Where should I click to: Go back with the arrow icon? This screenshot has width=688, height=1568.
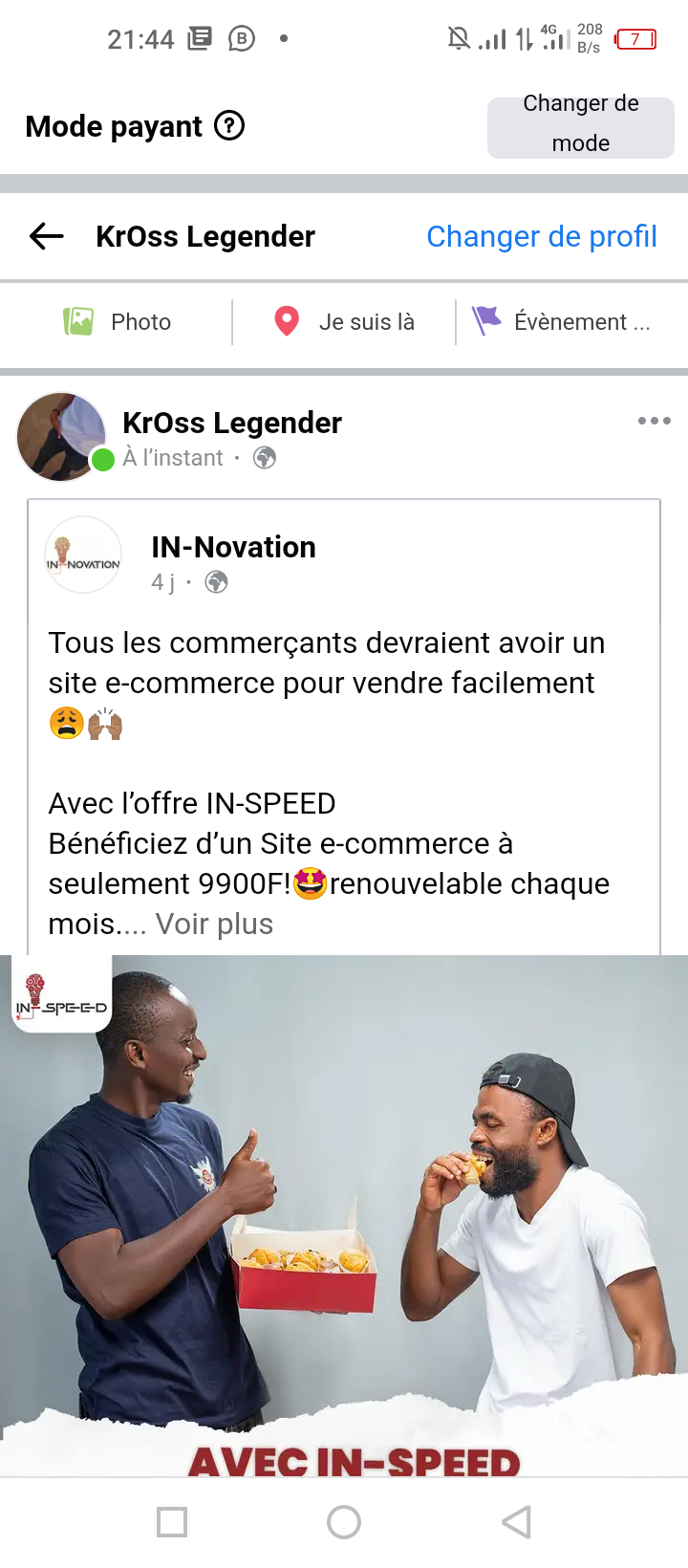(46, 236)
